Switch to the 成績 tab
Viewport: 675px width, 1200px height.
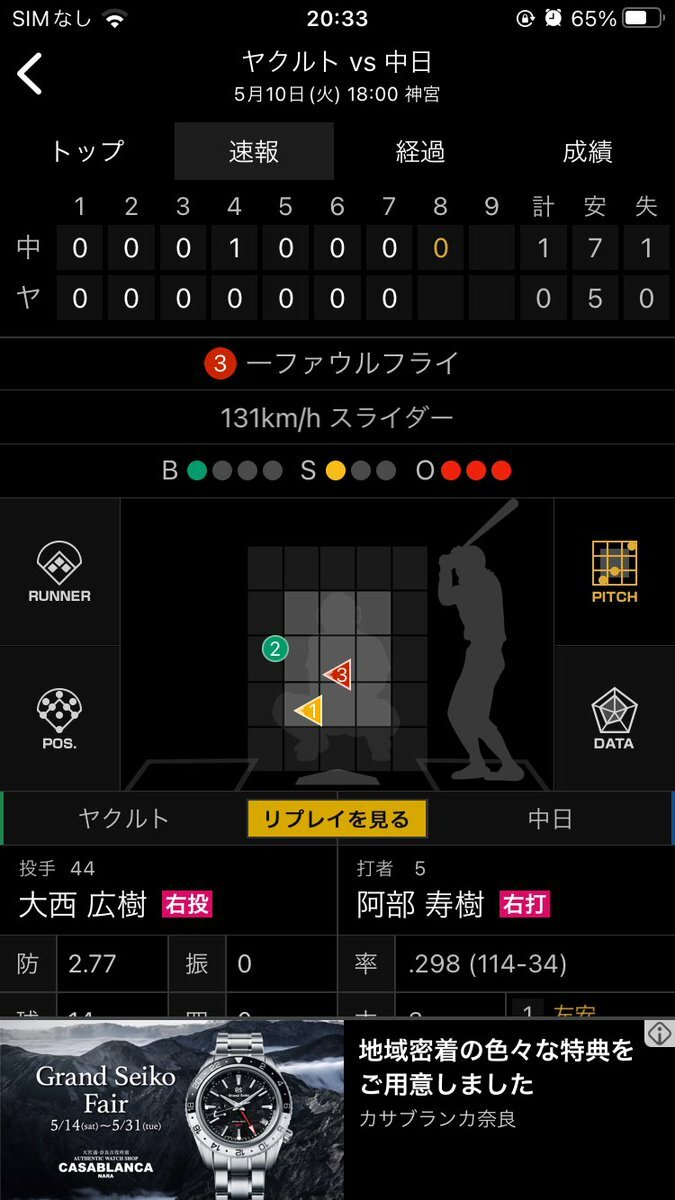pyautogui.click(x=587, y=152)
